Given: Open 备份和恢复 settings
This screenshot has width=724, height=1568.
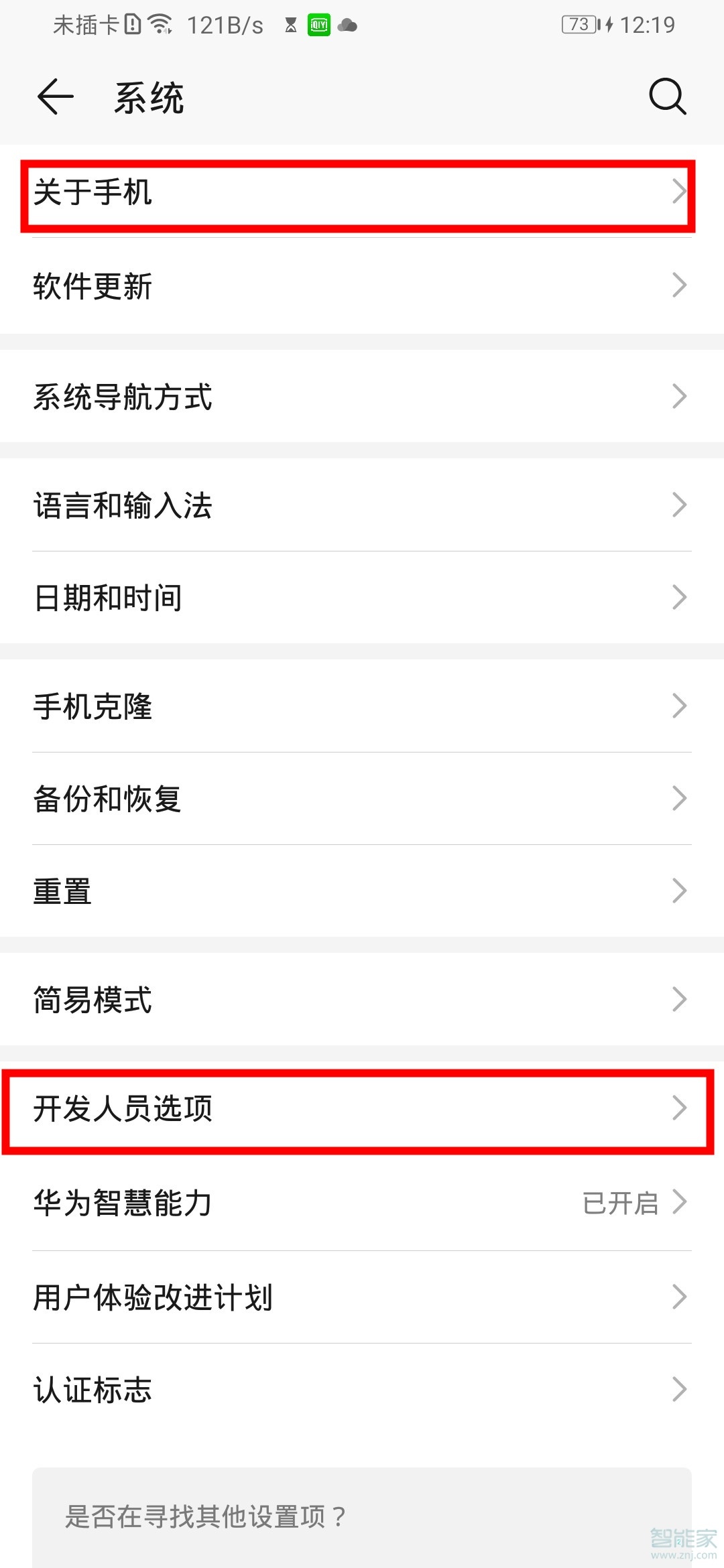Looking at the screenshot, I should point(362,797).
